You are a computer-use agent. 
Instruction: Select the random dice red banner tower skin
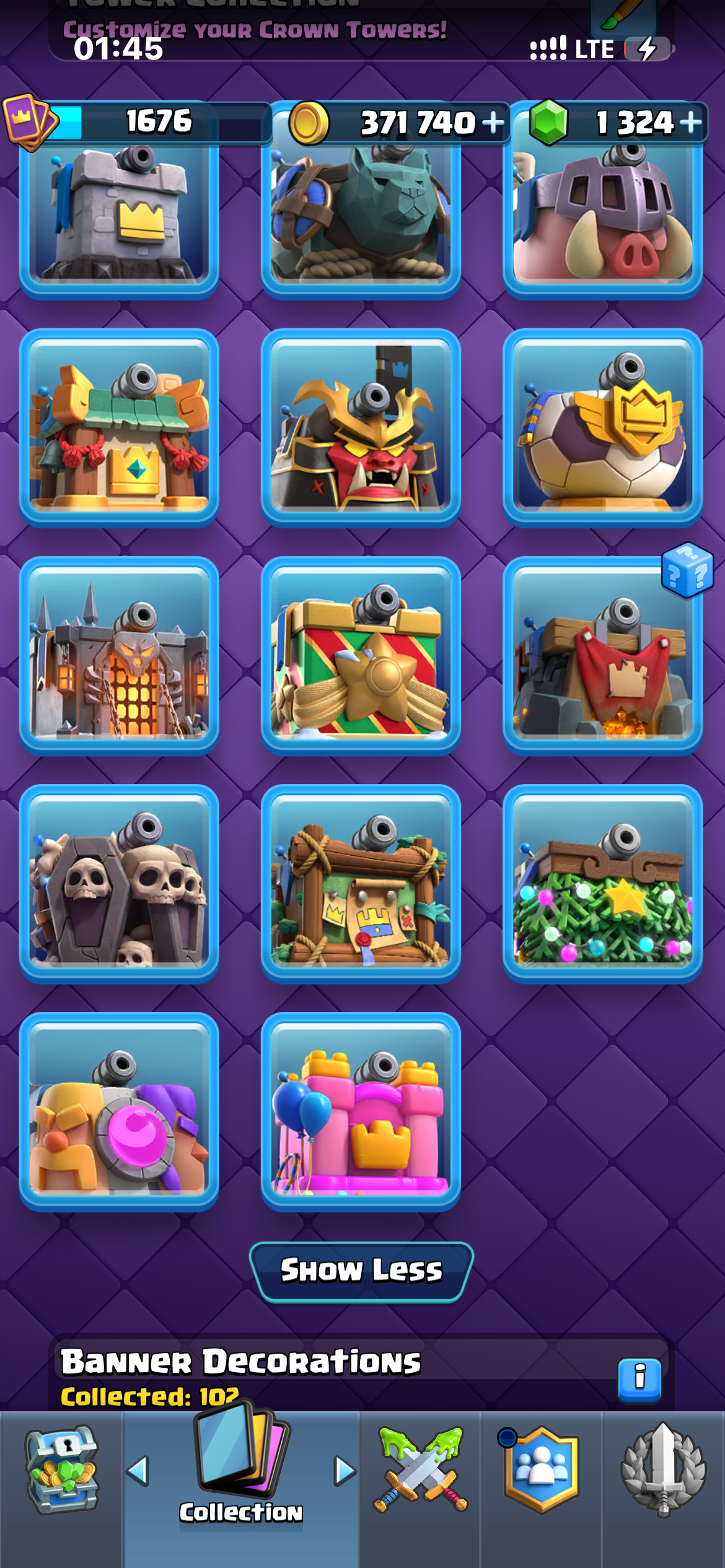coord(602,656)
